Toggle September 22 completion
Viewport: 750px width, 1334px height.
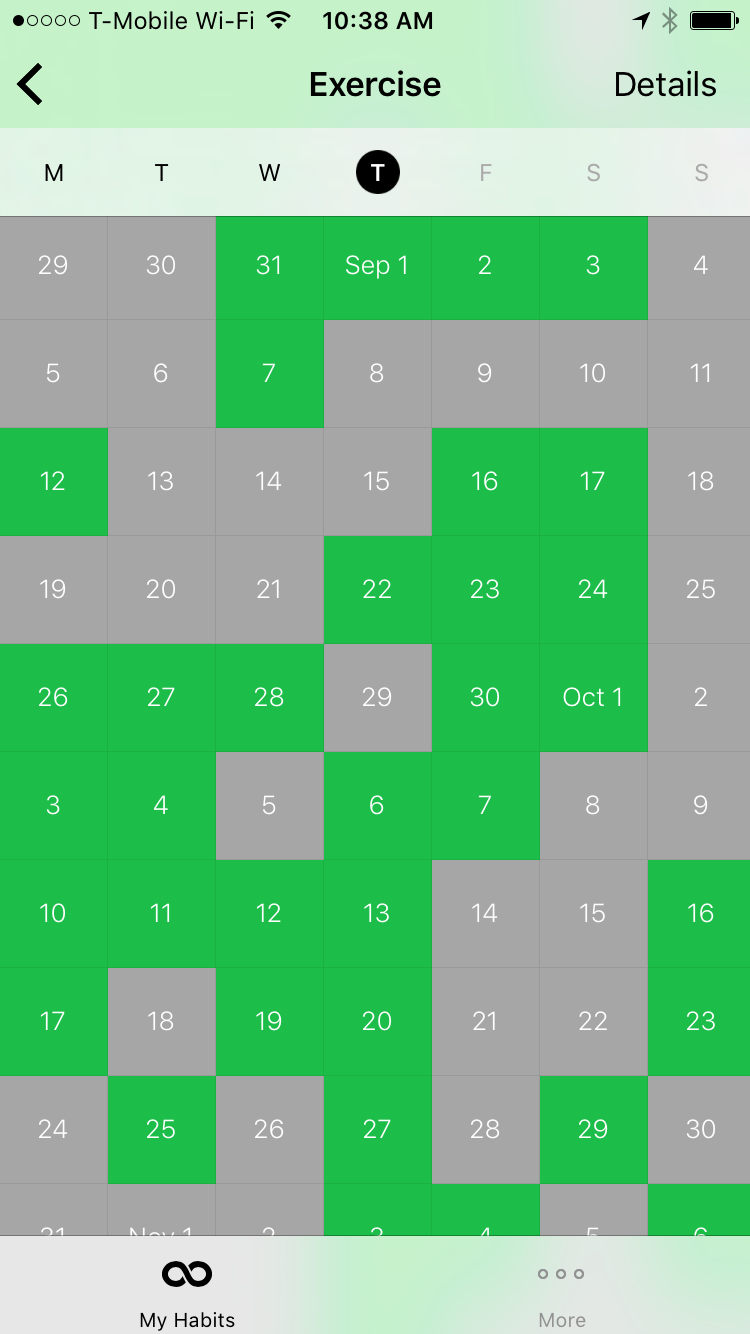(x=377, y=590)
